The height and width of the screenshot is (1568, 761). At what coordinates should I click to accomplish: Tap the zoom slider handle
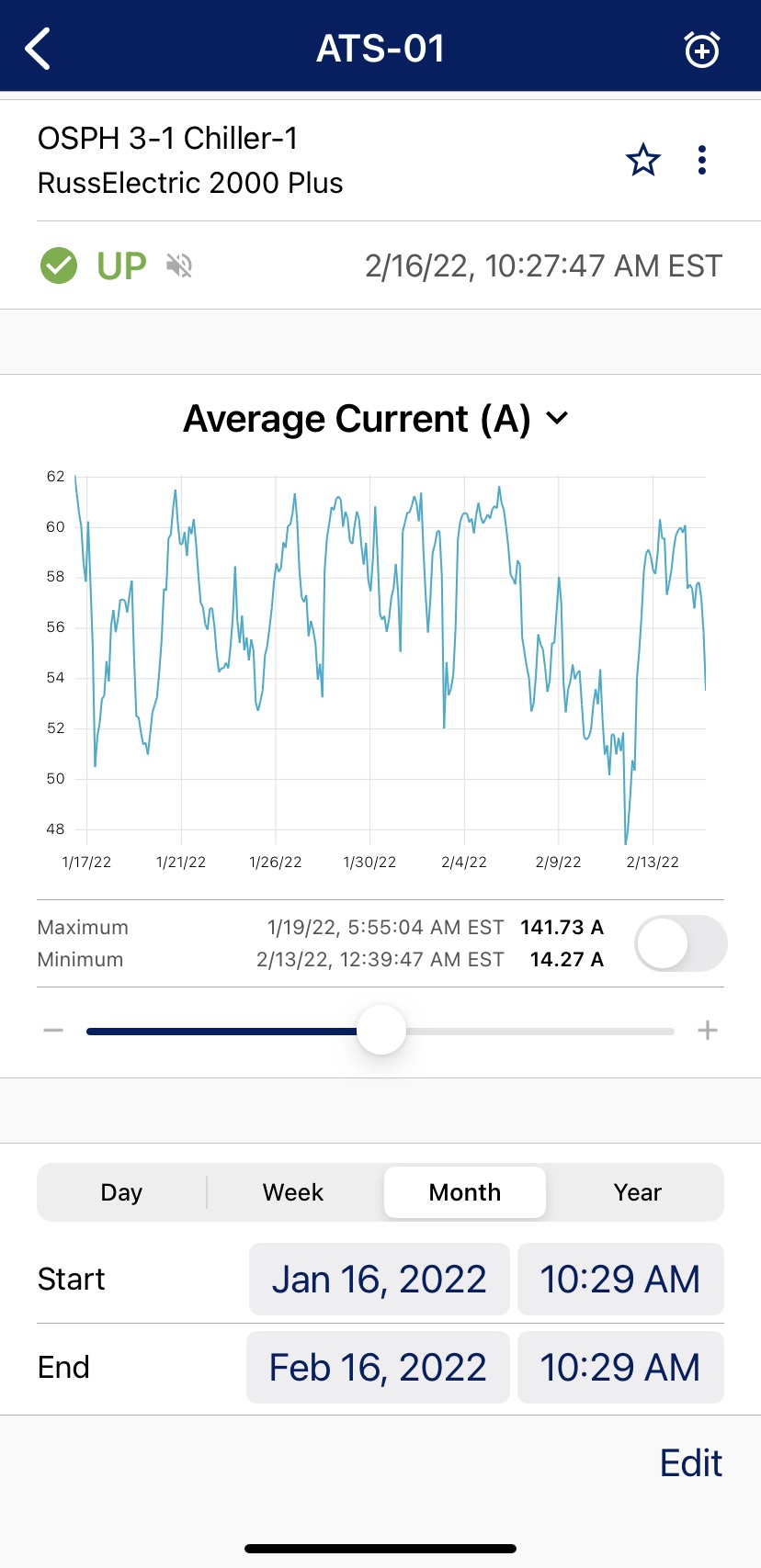(381, 1031)
